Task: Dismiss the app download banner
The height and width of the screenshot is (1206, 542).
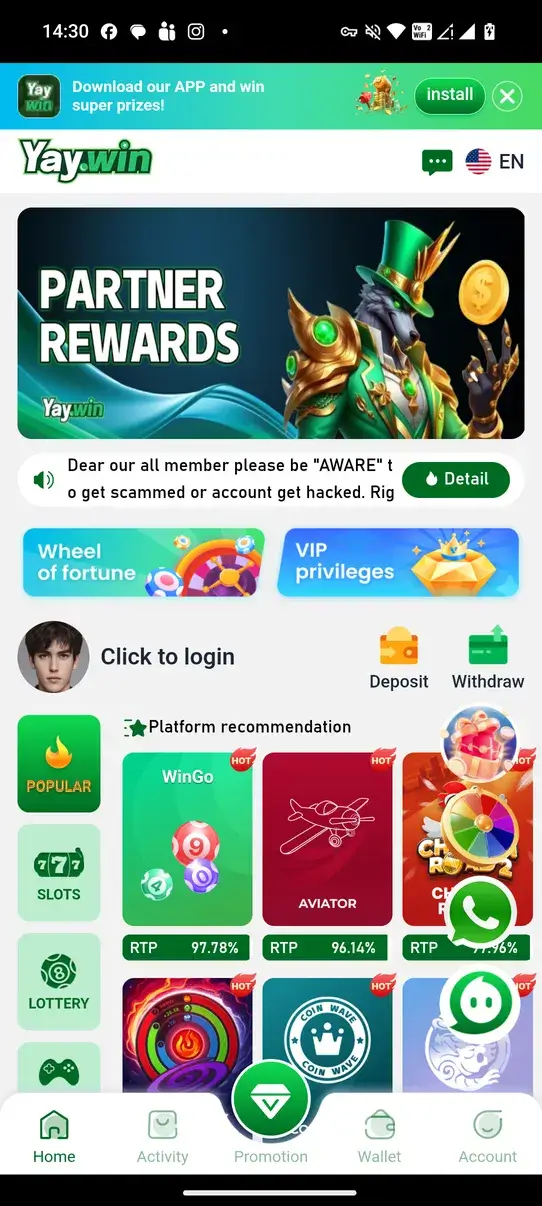Action: tap(508, 96)
